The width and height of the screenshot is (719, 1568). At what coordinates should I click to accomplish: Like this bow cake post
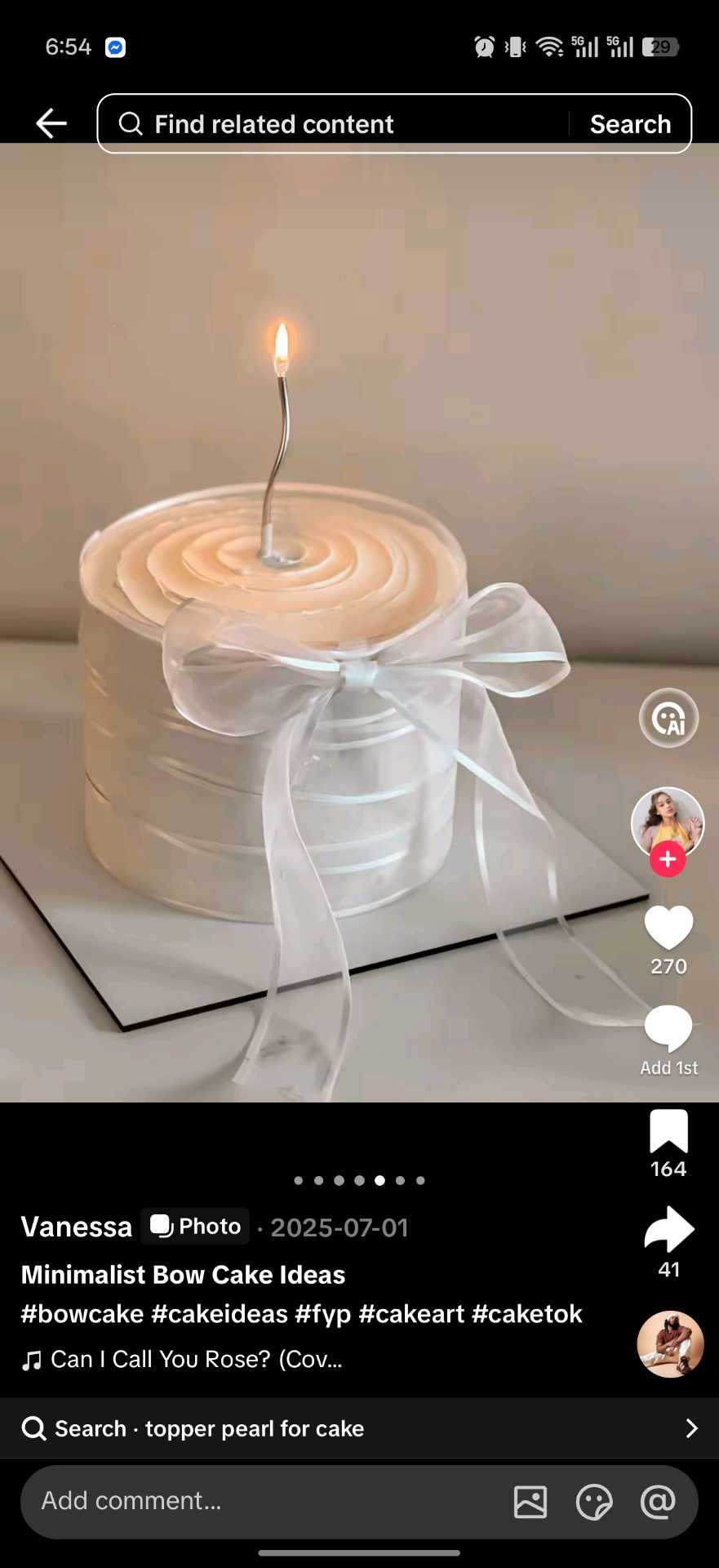pos(668,929)
